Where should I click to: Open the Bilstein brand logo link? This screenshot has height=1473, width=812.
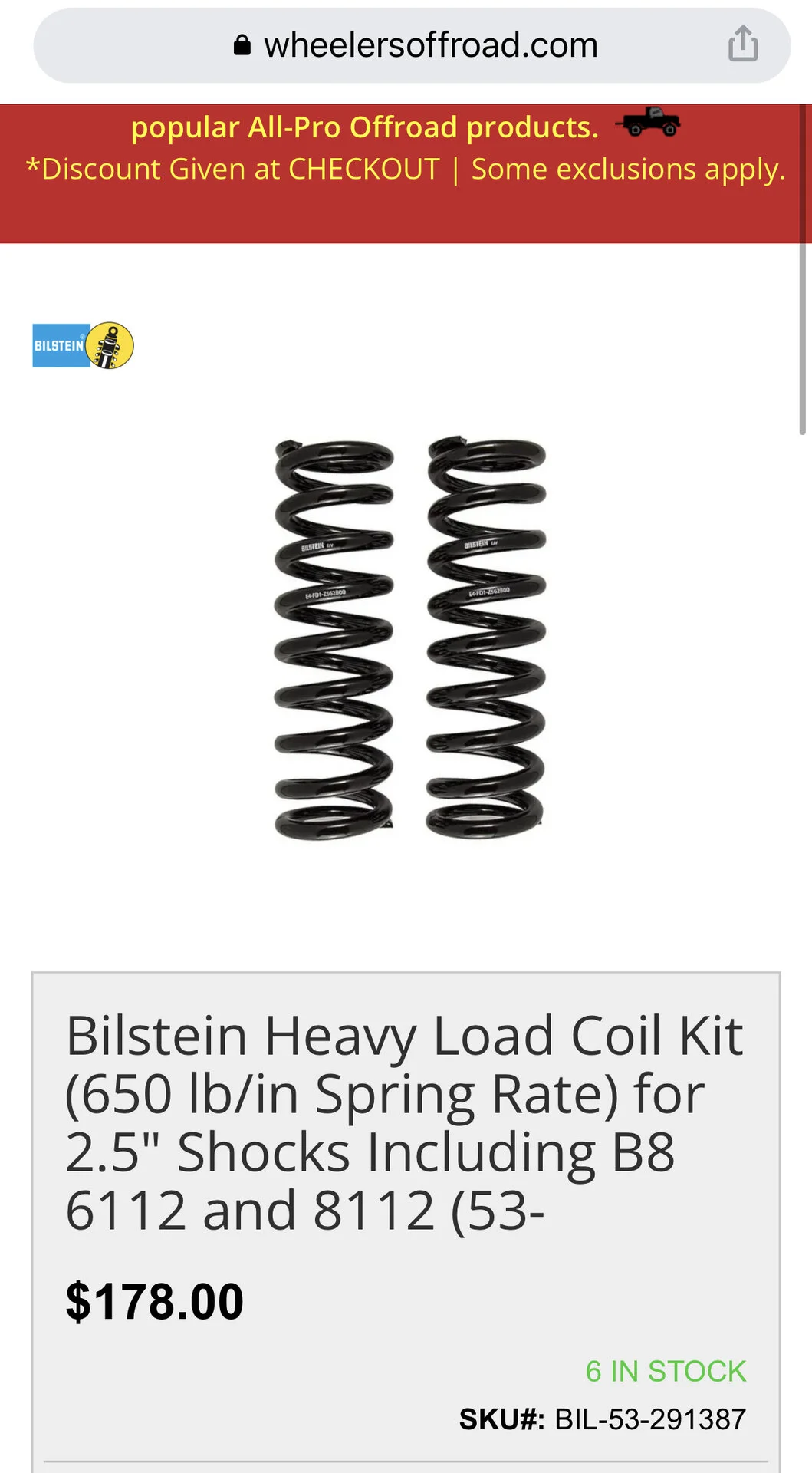(83, 345)
